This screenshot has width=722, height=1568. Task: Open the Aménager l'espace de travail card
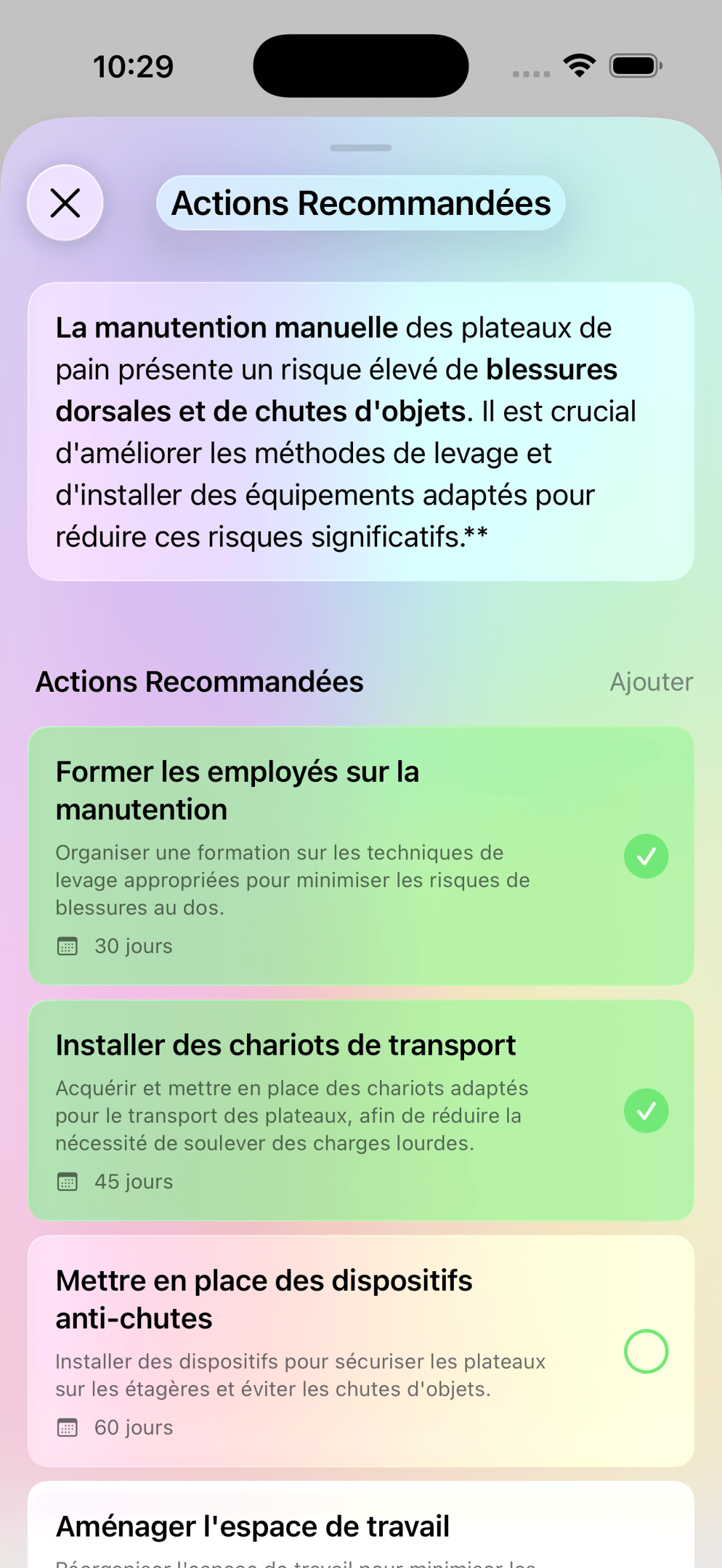(x=361, y=1524)
